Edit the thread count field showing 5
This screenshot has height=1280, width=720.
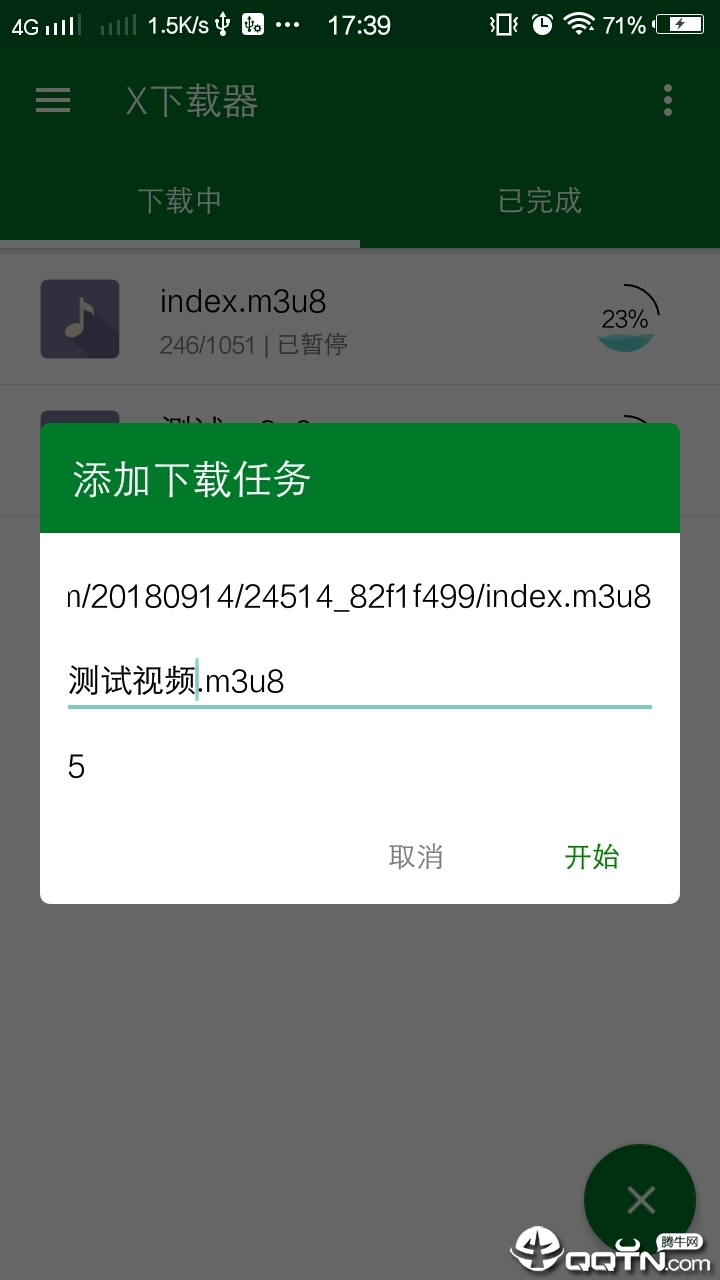pos(360,767)
